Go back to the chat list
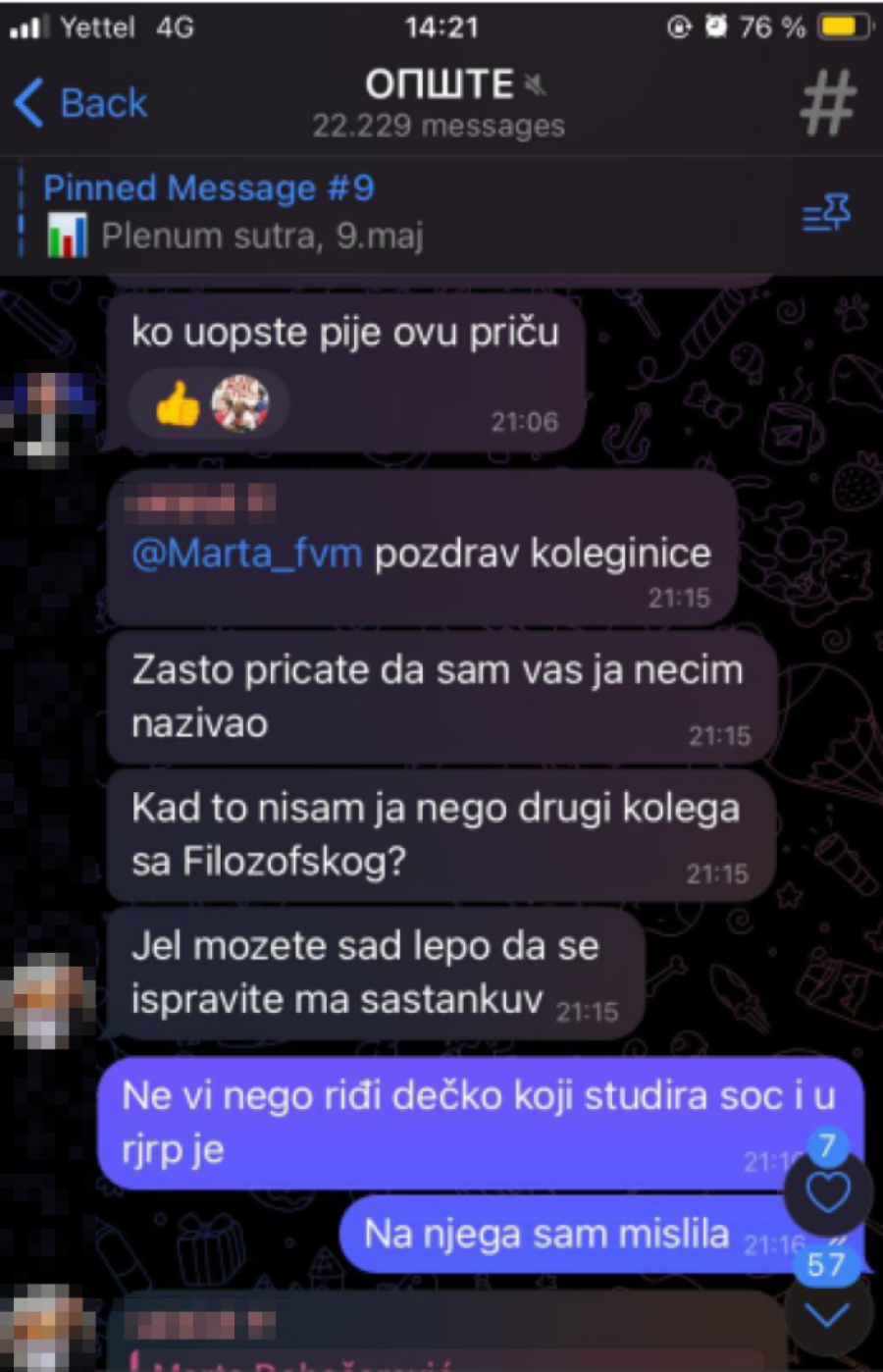 click(x=80, y=103)
